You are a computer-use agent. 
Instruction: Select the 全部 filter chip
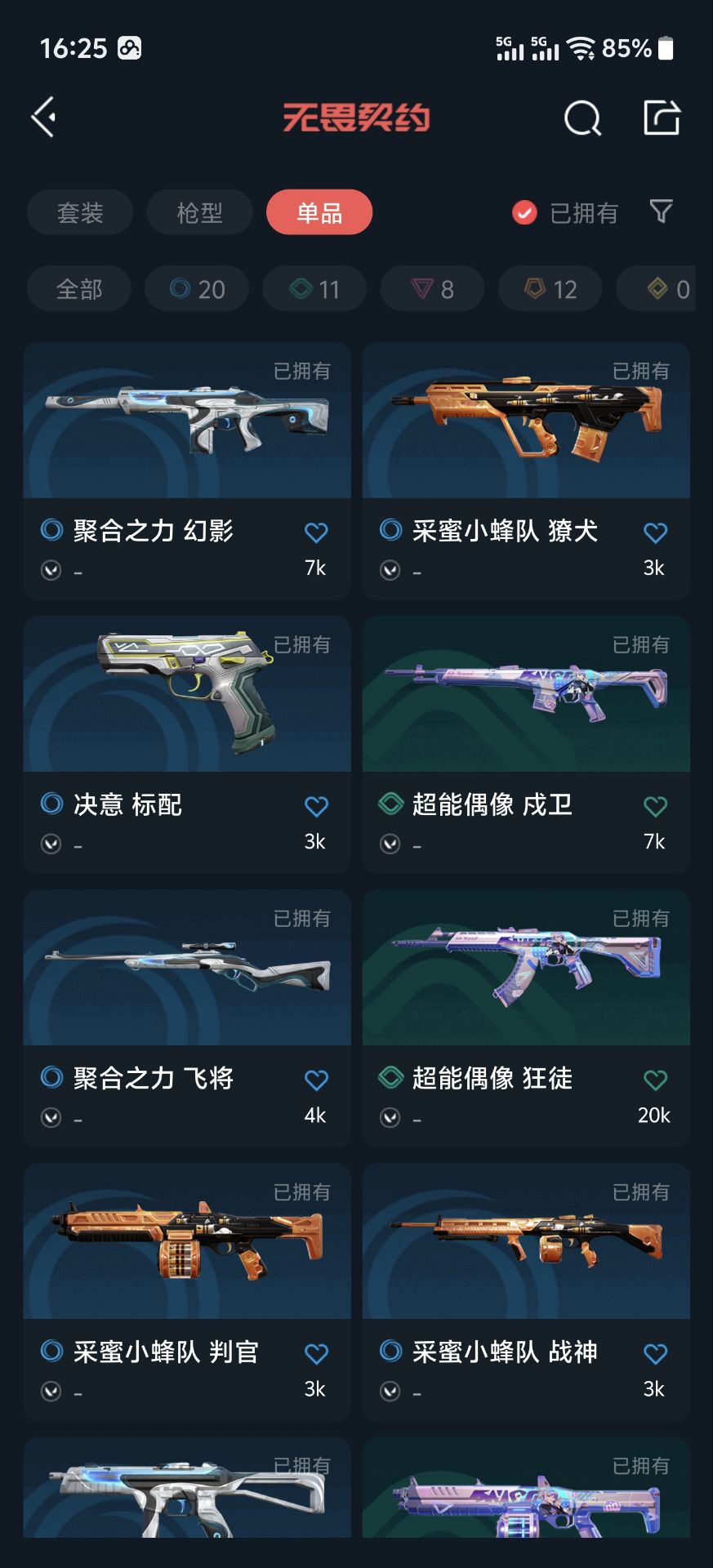[79, 289]
